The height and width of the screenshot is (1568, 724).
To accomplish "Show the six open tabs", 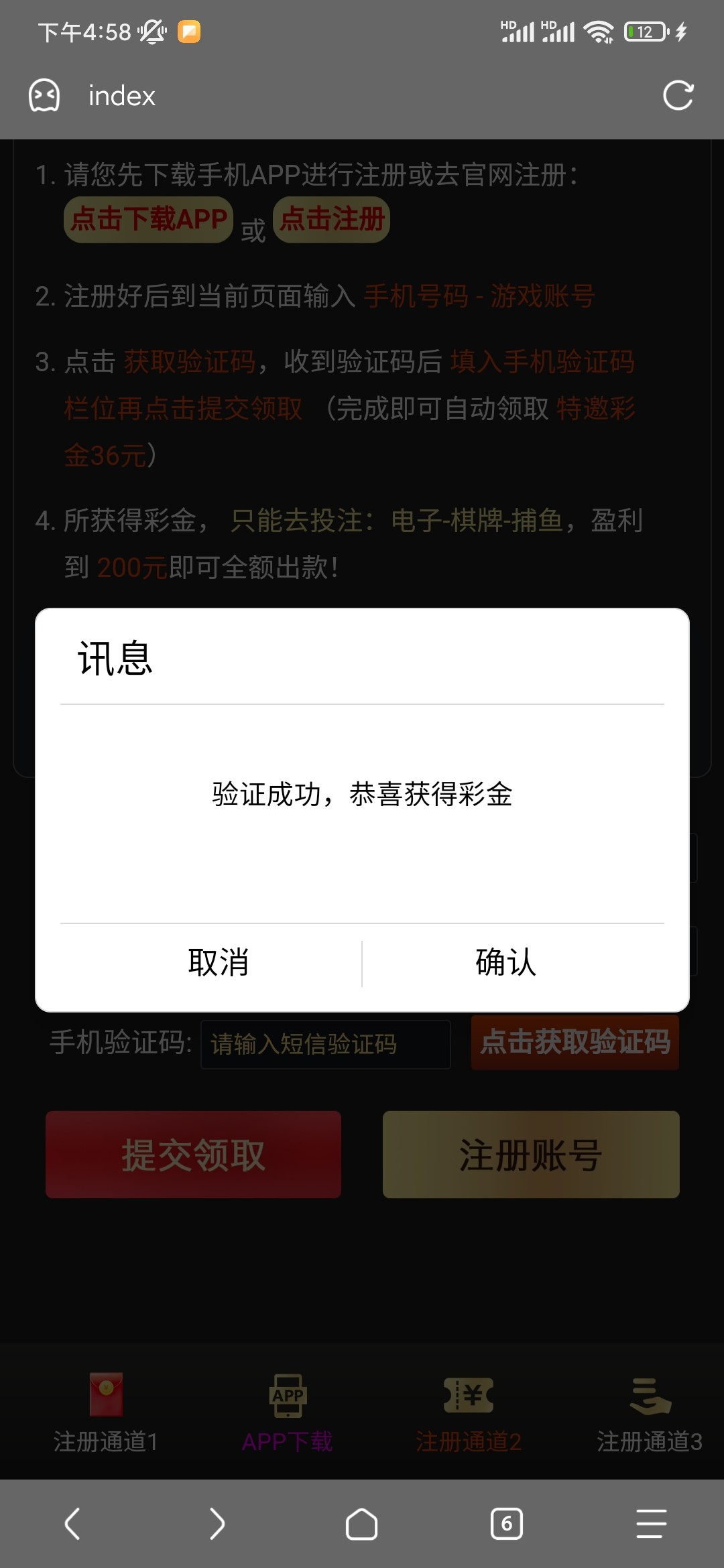I will click(506, 1524).
